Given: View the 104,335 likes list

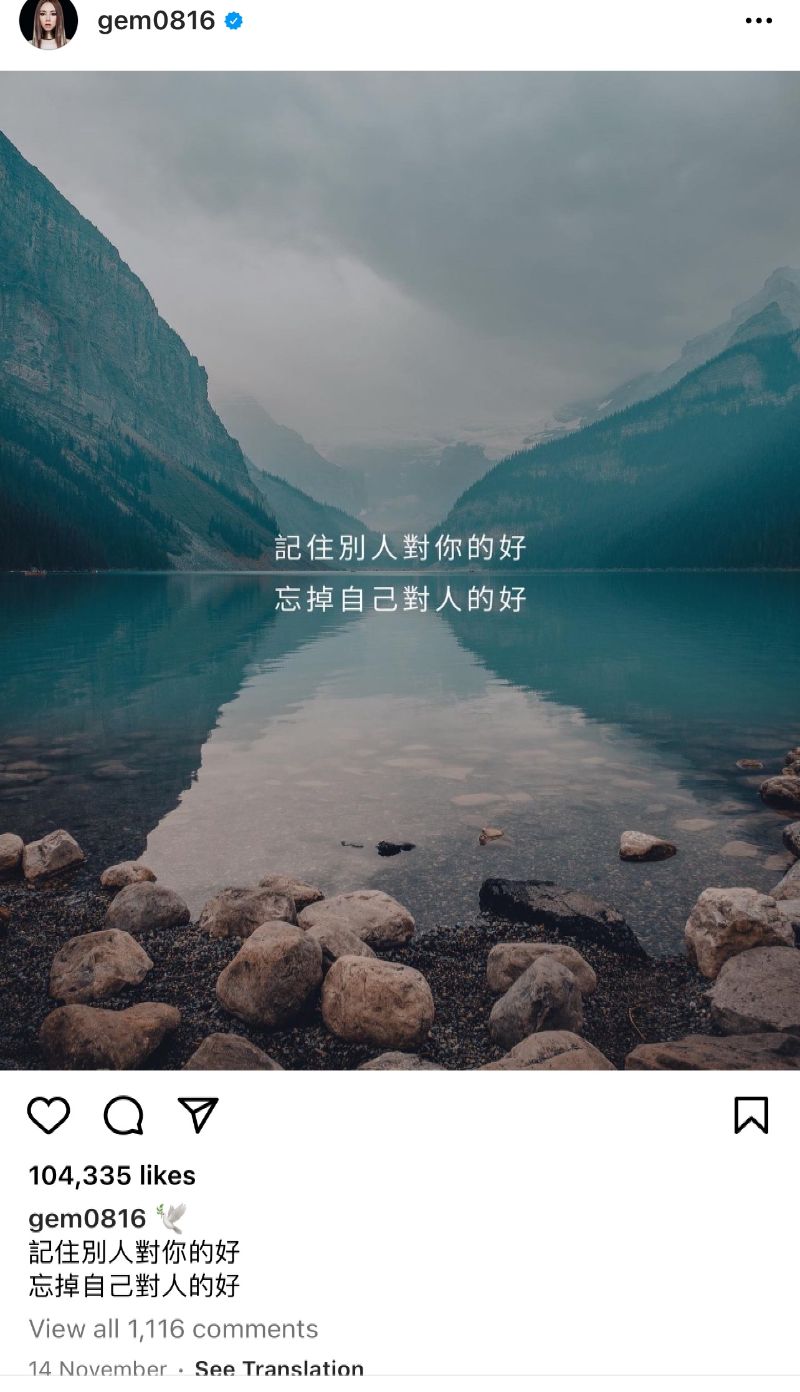Looking at the screenshot, I should 112,1175.
